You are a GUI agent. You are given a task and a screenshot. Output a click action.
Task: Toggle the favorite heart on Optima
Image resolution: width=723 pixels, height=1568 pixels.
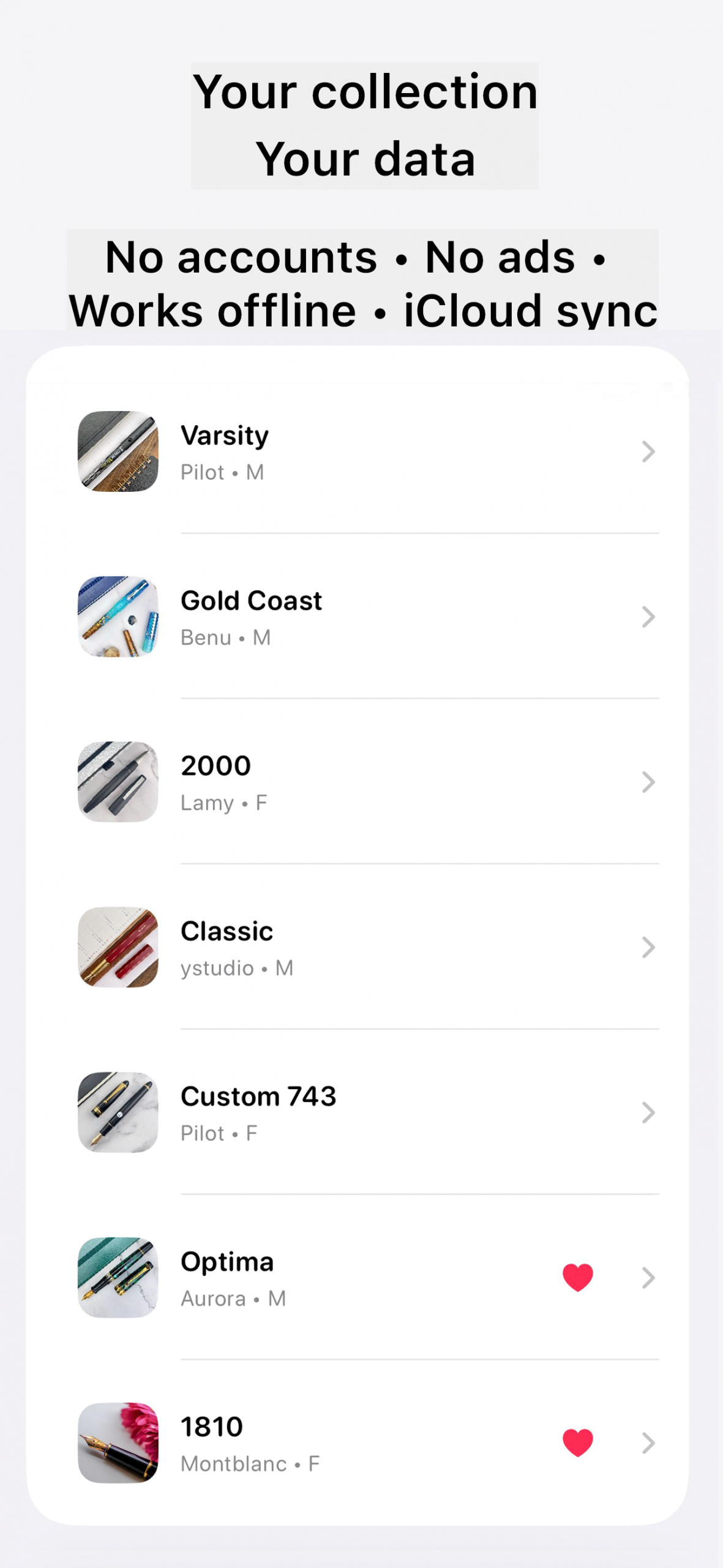coord(578,1278)
